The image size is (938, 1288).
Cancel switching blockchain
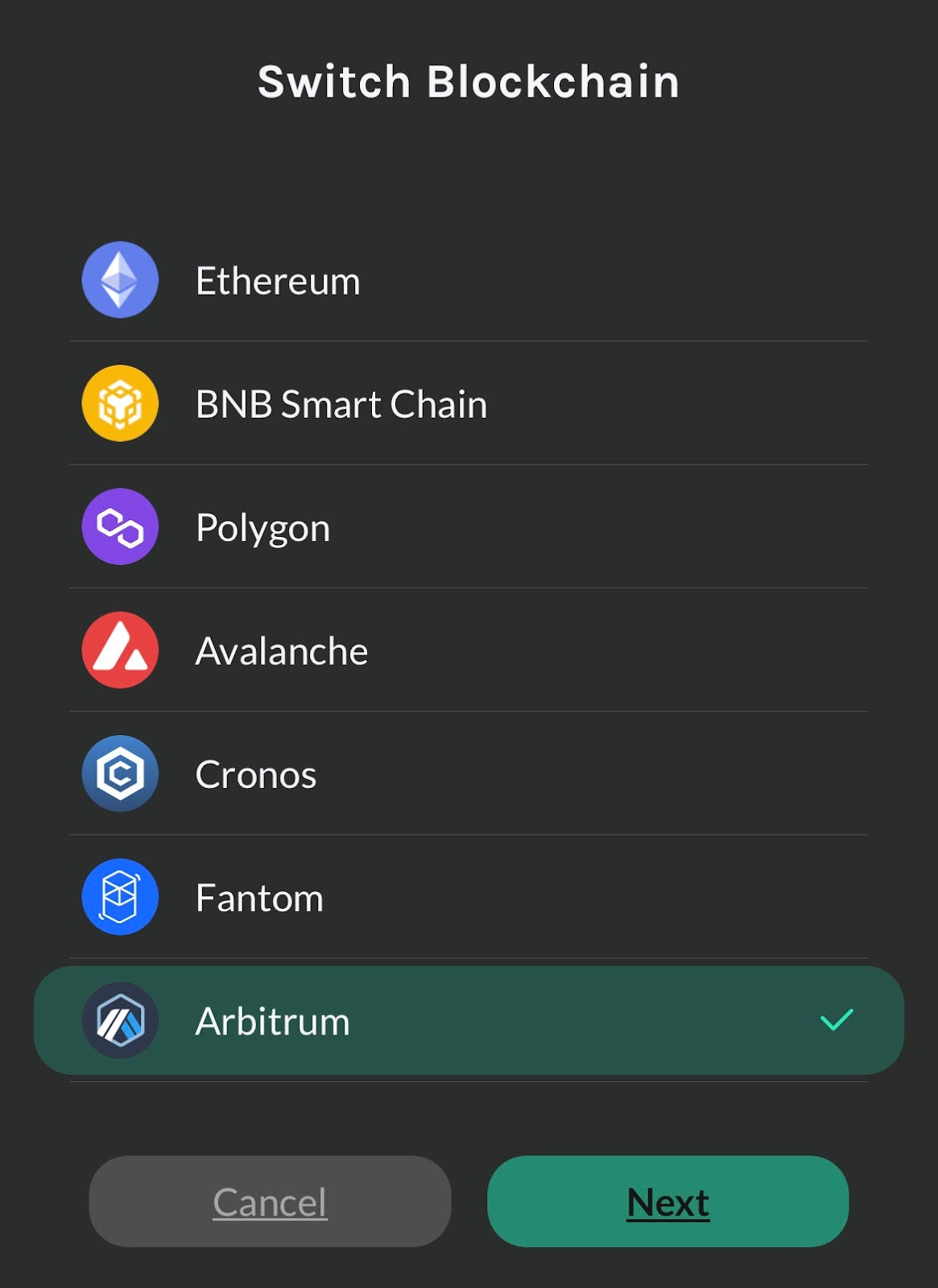270,1202
